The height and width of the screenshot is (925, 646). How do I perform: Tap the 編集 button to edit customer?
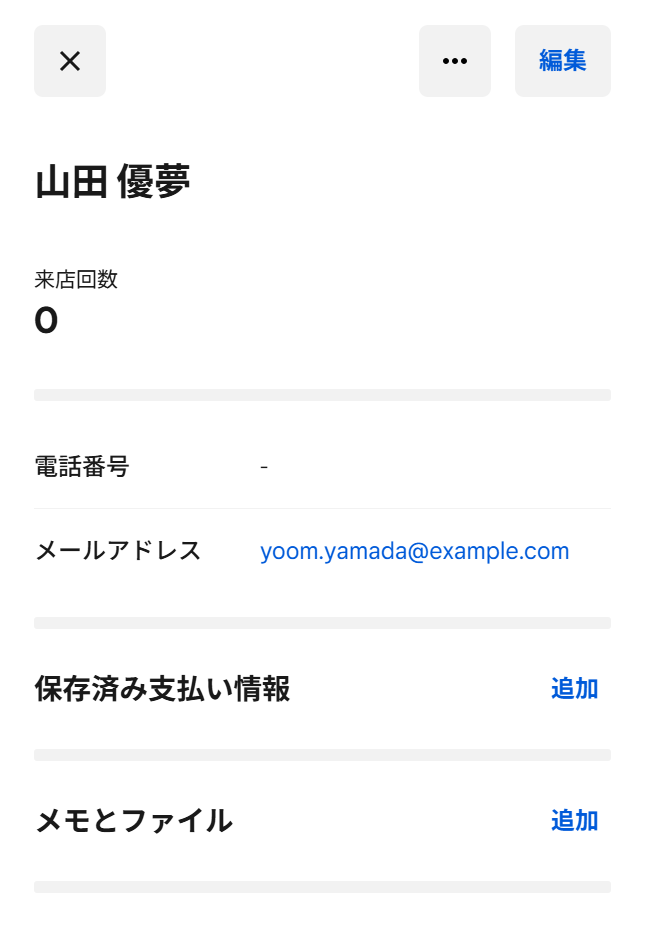coord(562,61)
